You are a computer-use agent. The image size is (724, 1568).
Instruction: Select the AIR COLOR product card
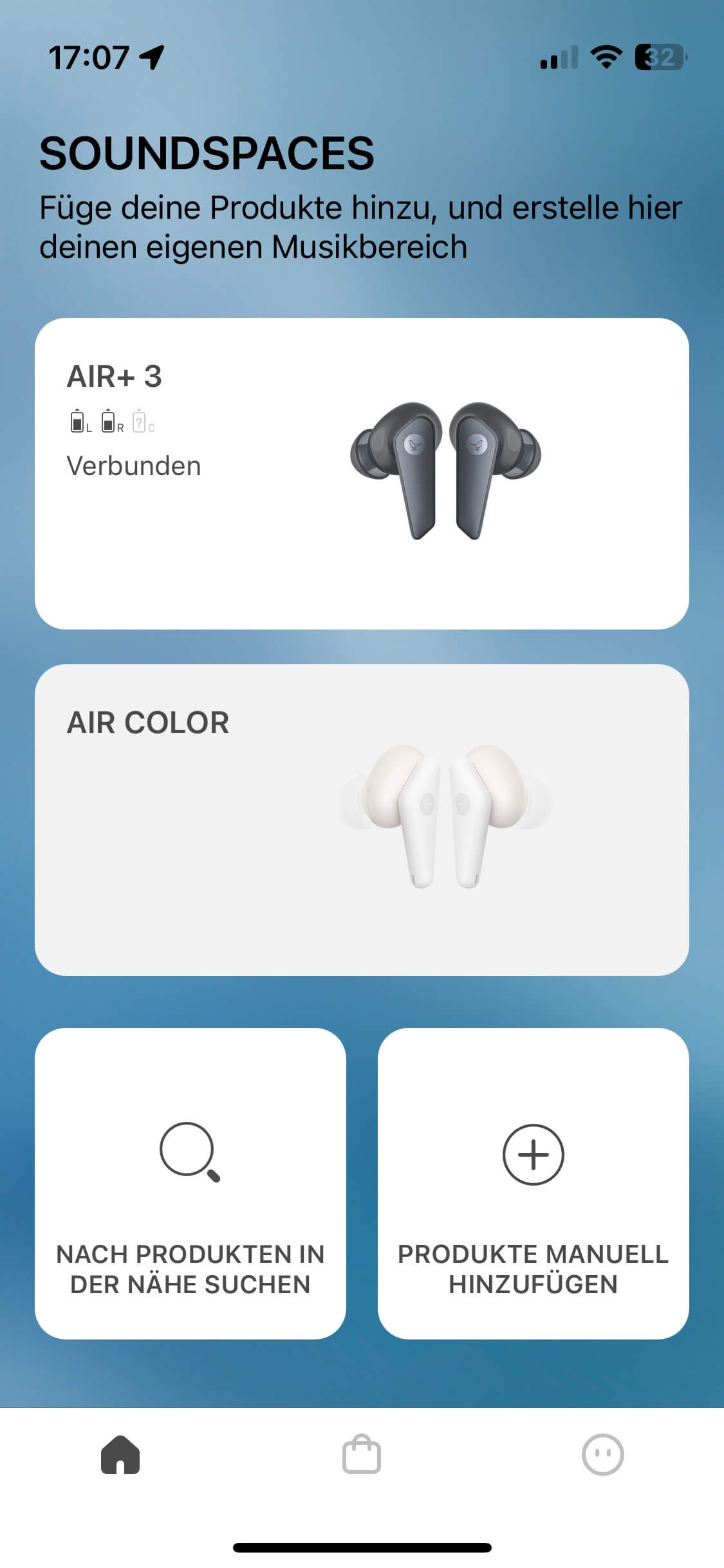click(x=362, y=819)
